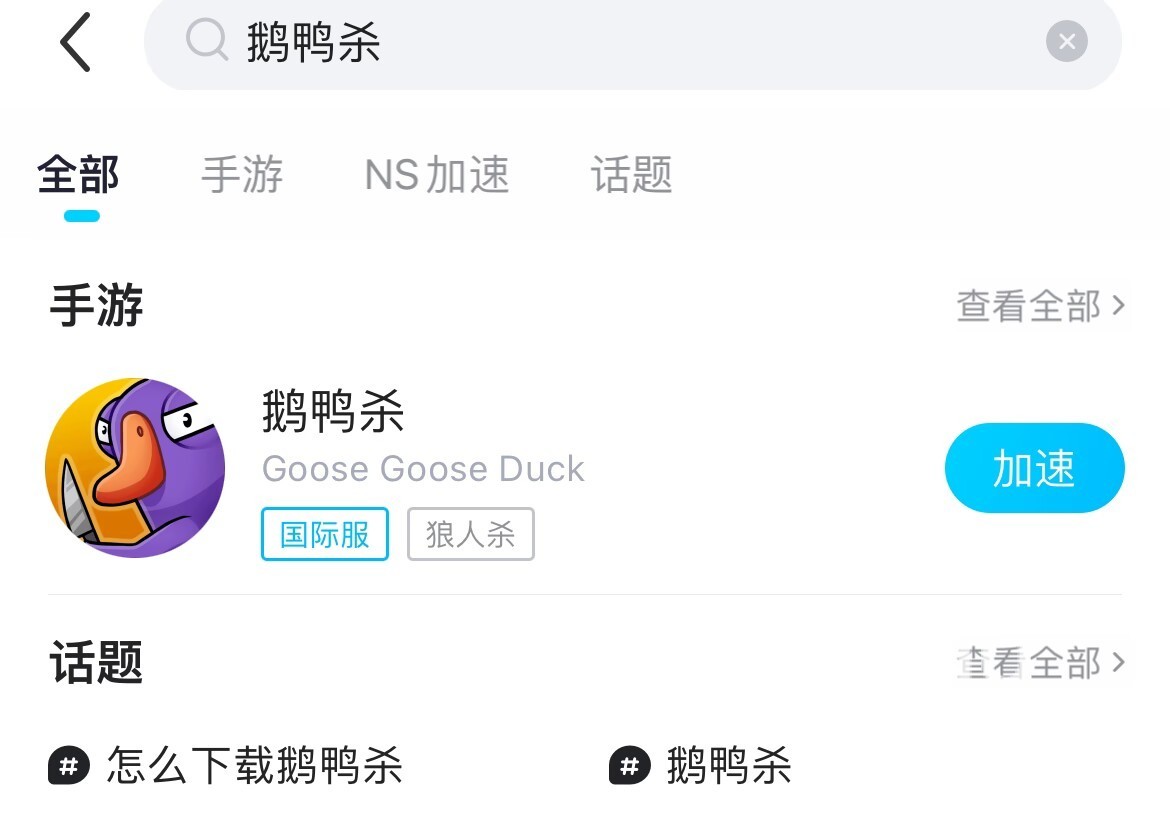Clear the search text
The width and height of the screenshot is (1170, 828).
(1066, 42)
